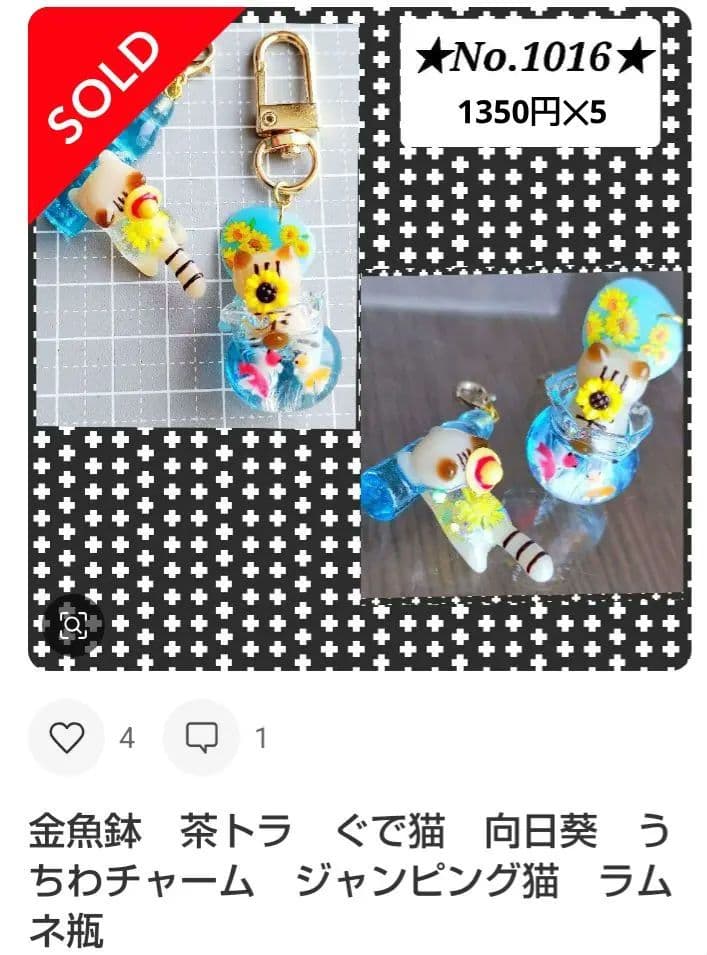Open comments on this listing
The height and width of the screenshot is (955, 707).
201,738
